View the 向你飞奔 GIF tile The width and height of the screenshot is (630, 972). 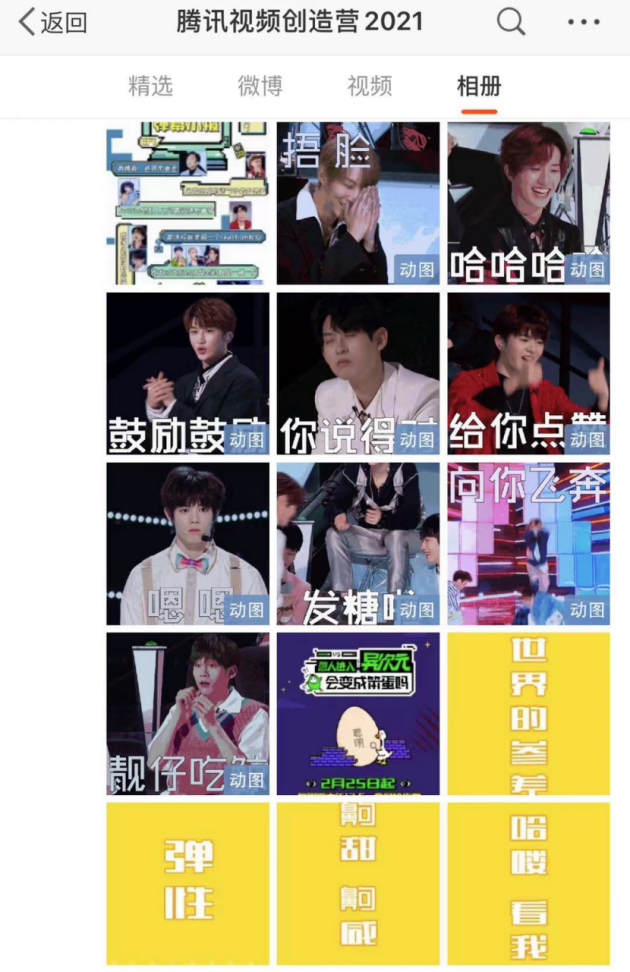(x=528, y=543)
